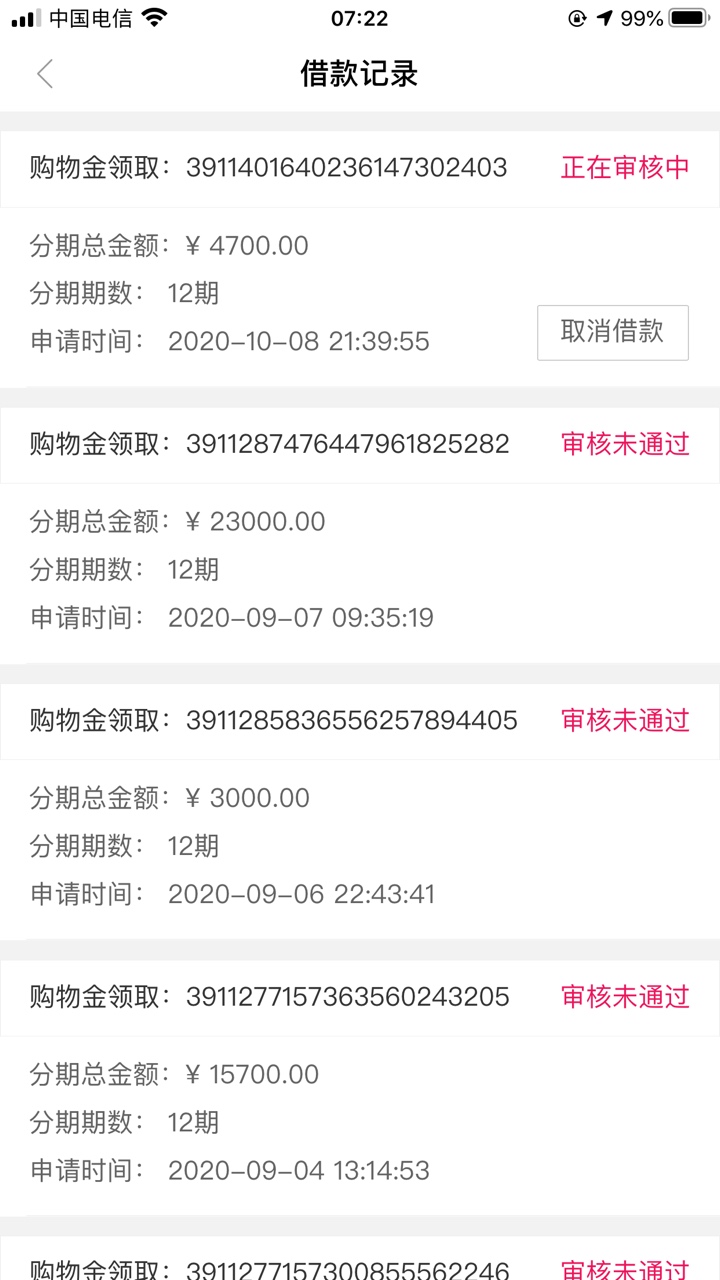720x1280 pixels.
Task: Go back from the 借款记录 page
Action: (44, 74)
